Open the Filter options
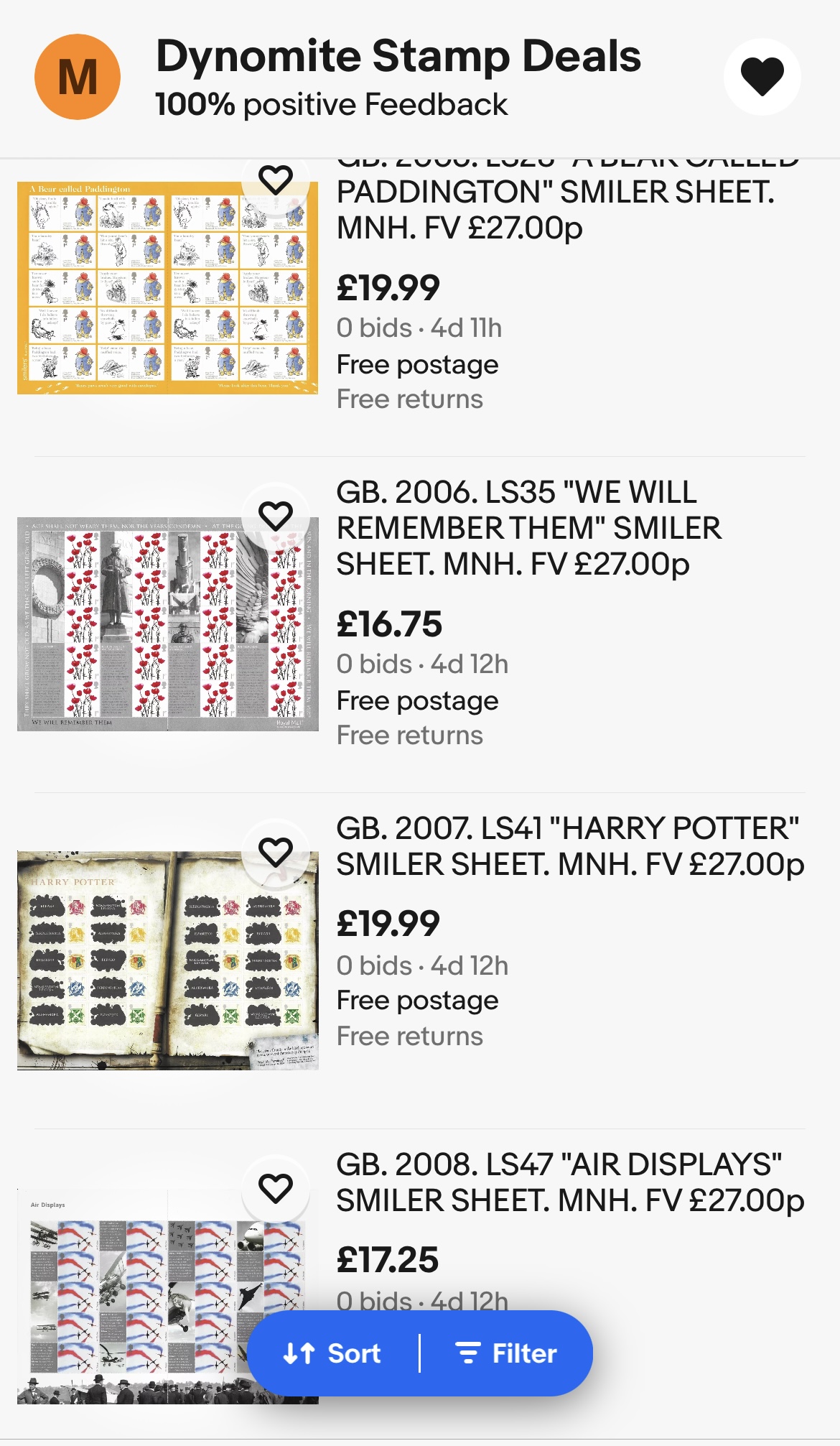The image size is (840, 1446). (507, 1353)
